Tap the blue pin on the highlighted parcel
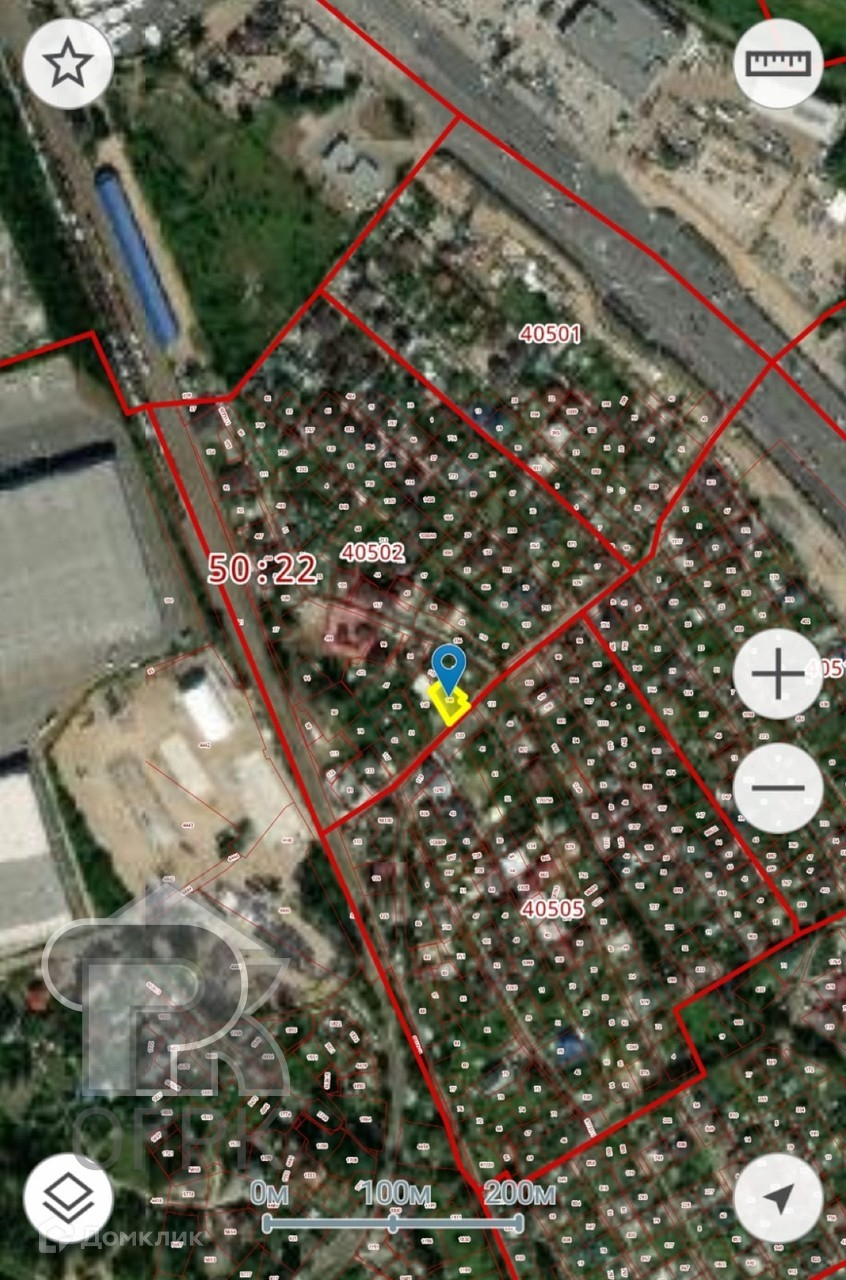Viewport: 846px width, 1280px height. [x=450, y=666]
